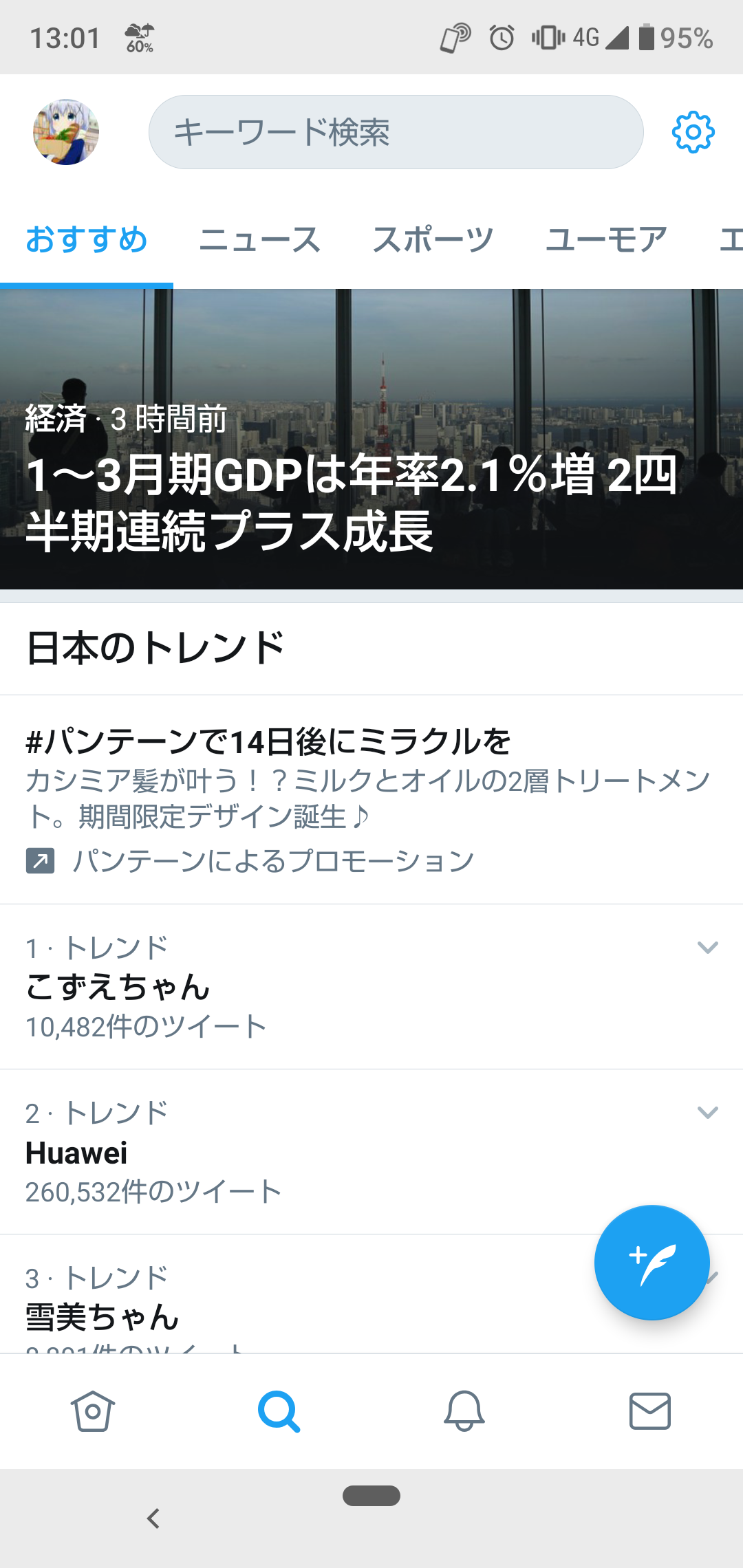Switch to the ニュース tab
The image size is (743, 1568).
click(259, 240)
